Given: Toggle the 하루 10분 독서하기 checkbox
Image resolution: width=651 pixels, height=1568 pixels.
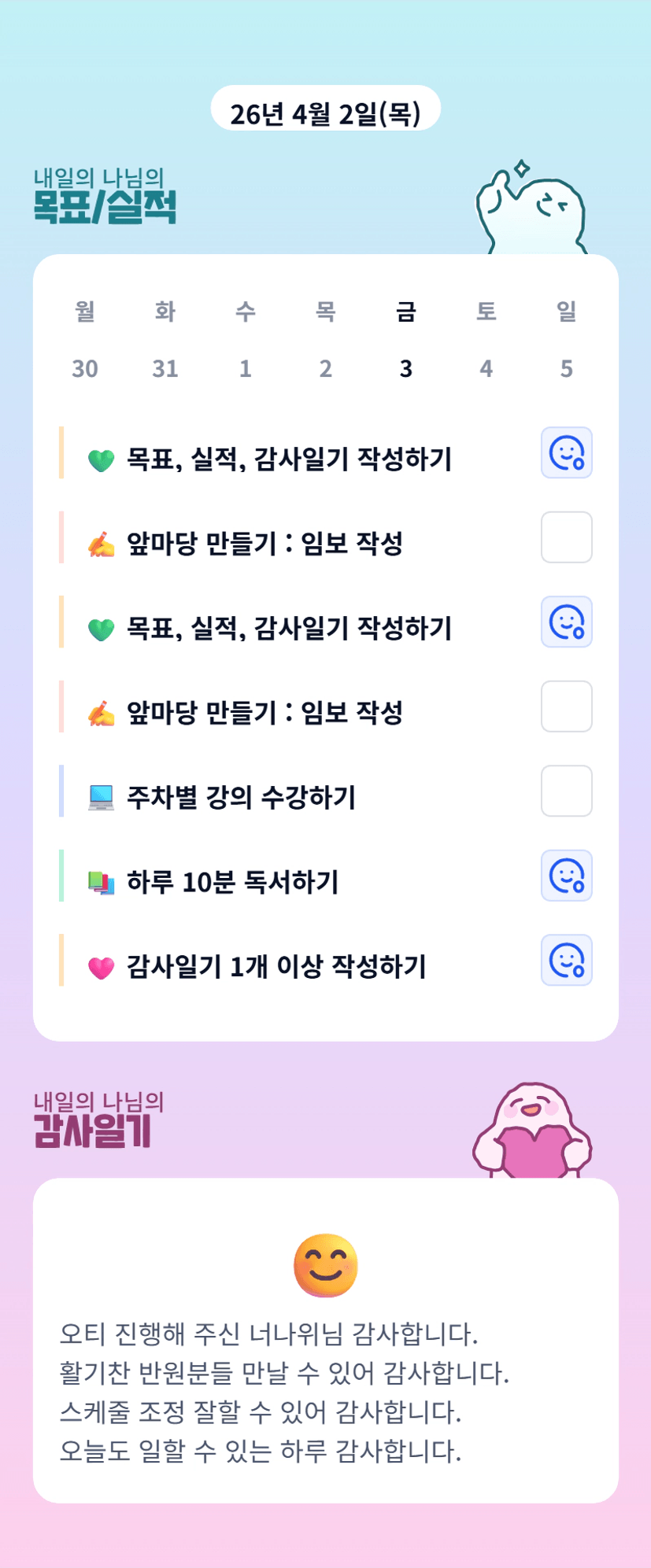Looking at the screenshot, I should coord(566,876).
